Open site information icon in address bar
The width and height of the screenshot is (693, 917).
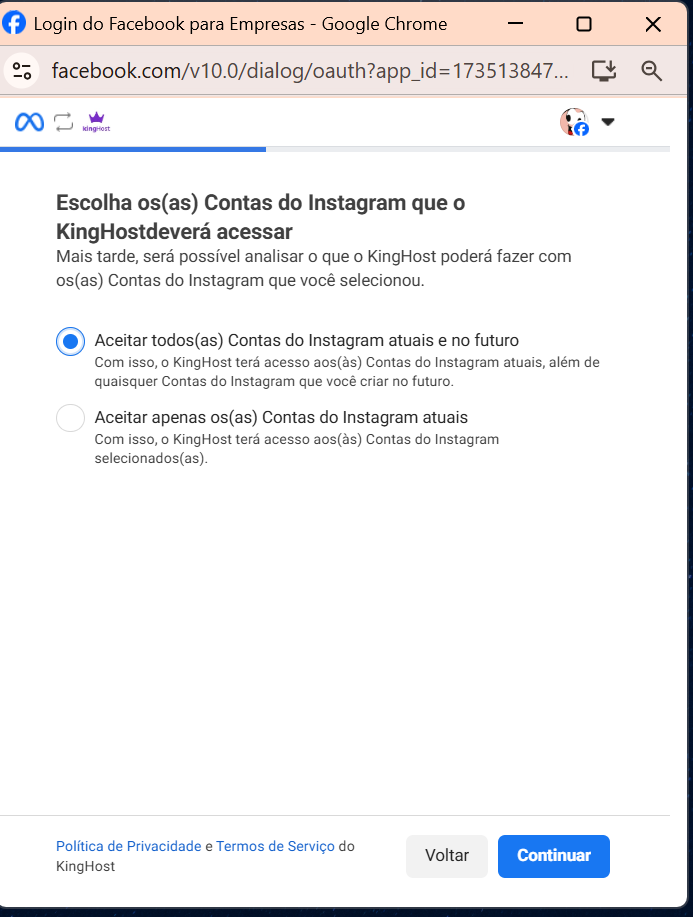(x=22, y=70)
